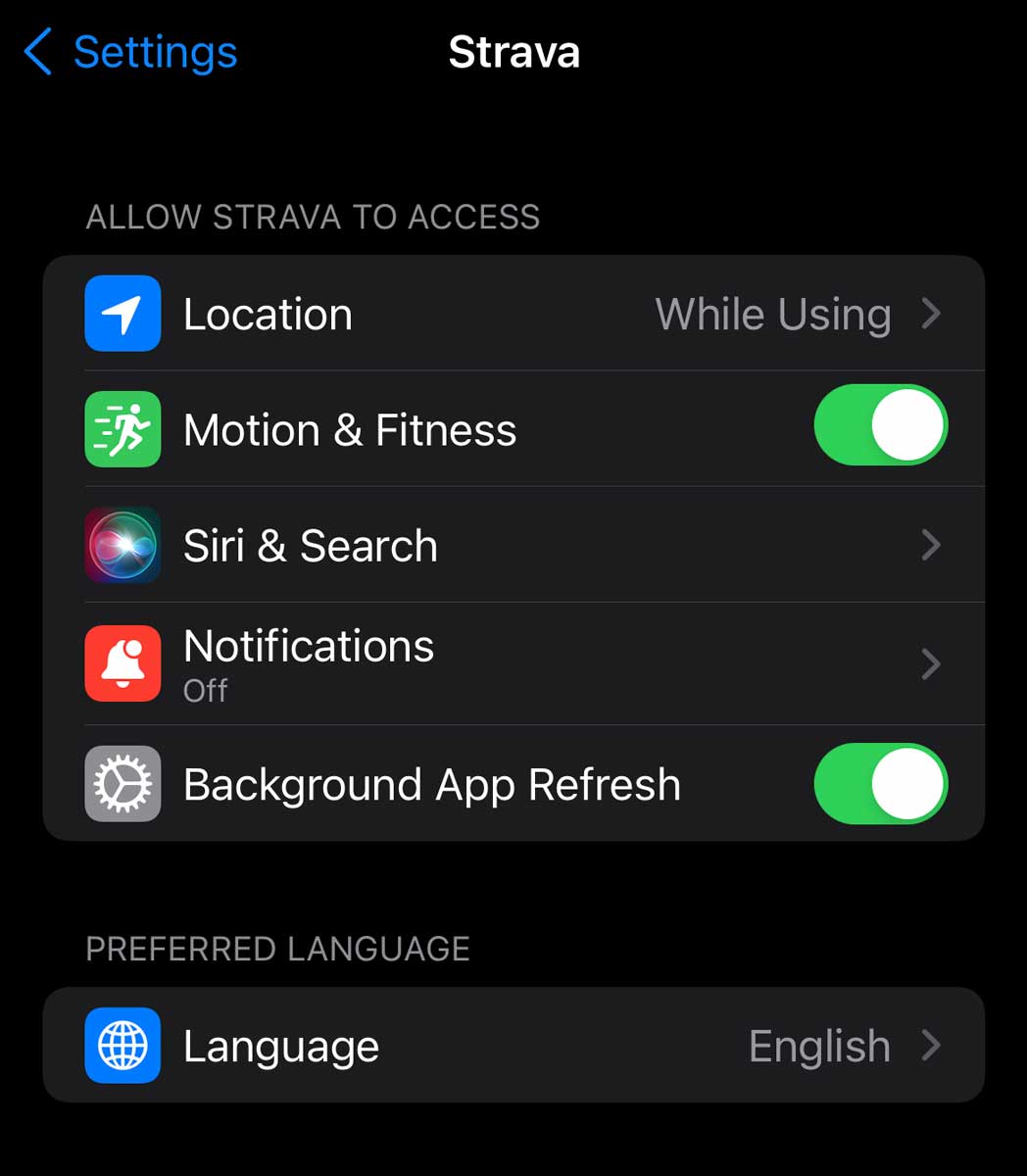
Task: Click the chevron on the Location row
Action: pyautogui.click(x=931, y=314)
